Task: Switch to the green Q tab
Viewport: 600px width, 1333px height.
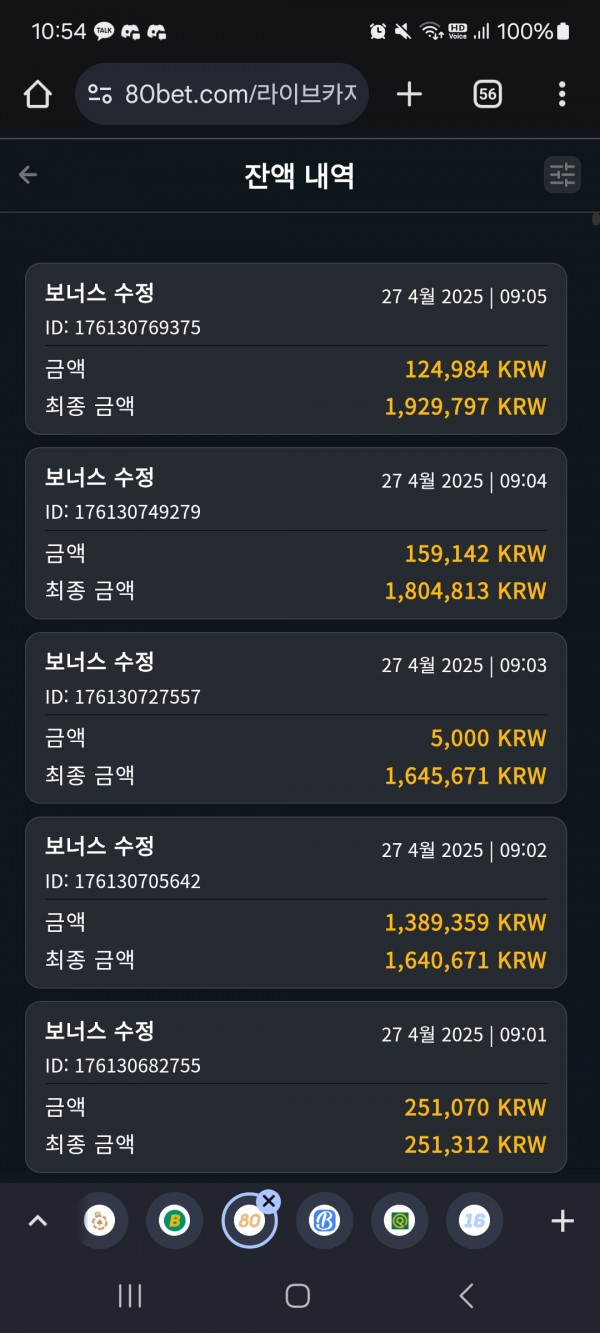Action: click(x=399, y=1221)
